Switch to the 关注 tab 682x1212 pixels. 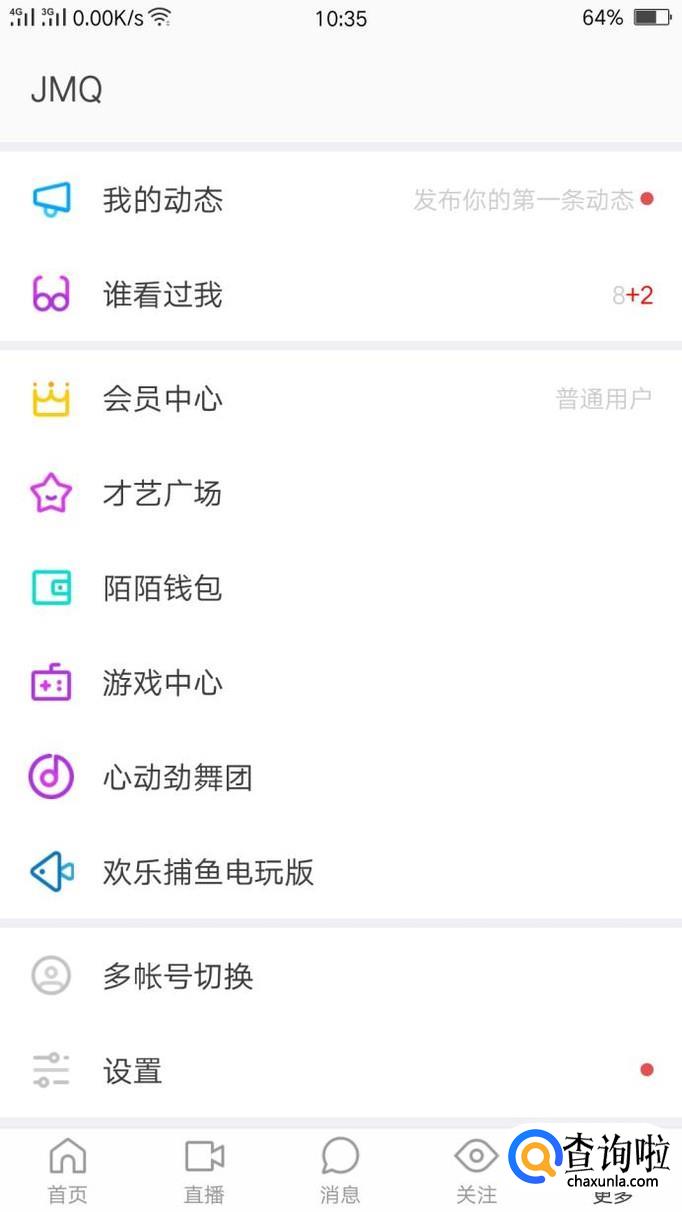[x=475, y=1170]
